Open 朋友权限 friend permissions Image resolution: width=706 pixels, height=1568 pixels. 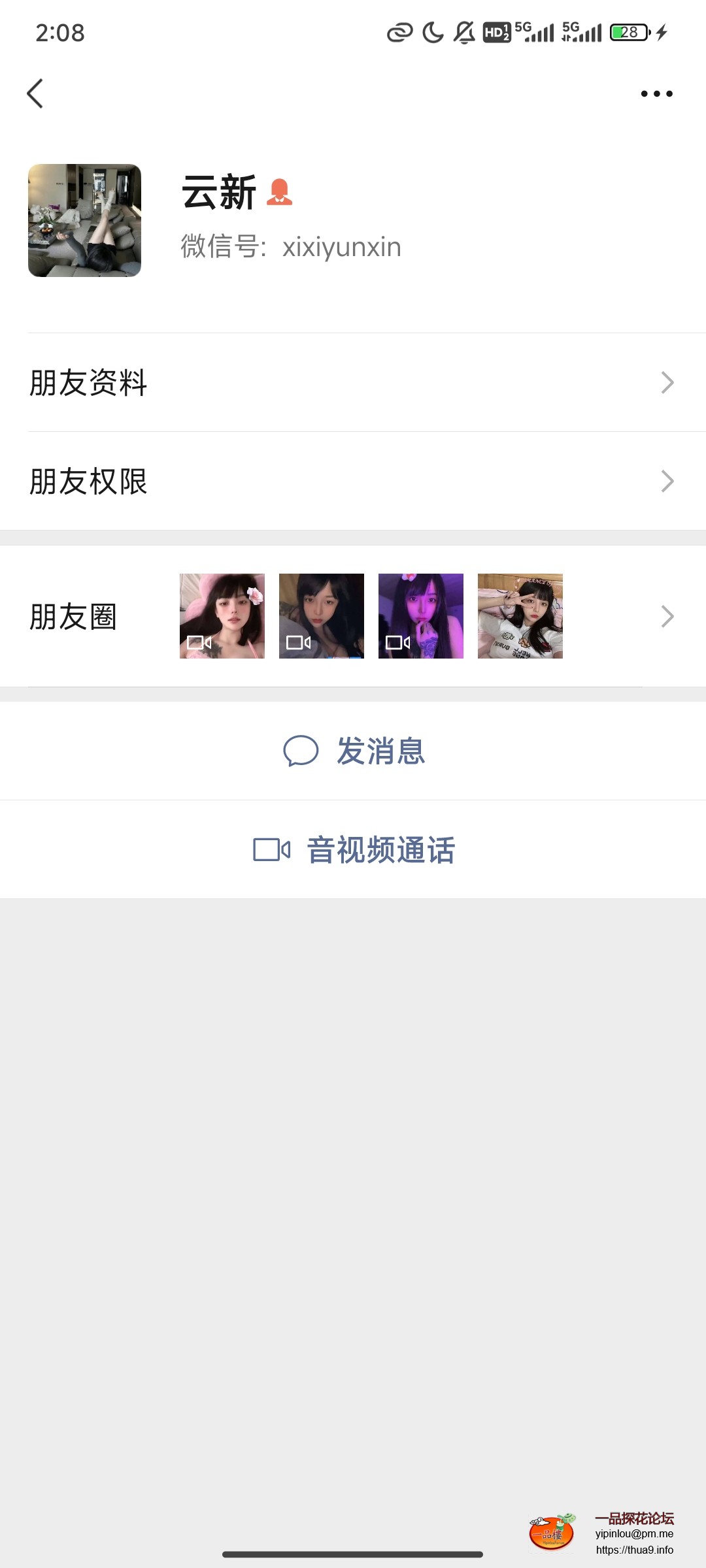353,482
